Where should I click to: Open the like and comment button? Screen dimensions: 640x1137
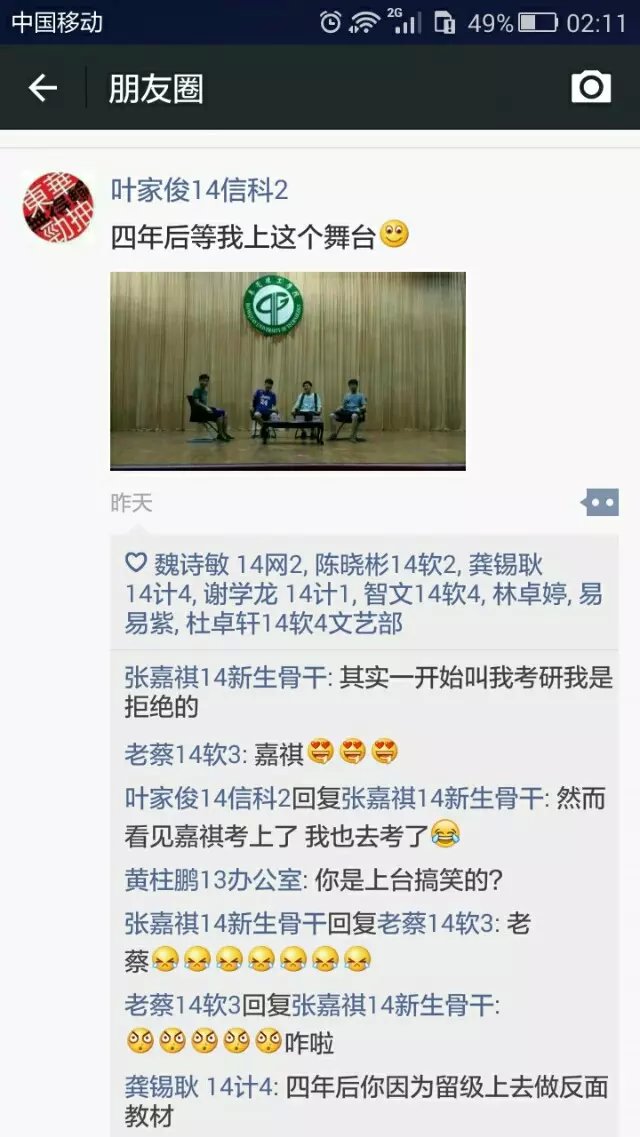tap(600, 502)
